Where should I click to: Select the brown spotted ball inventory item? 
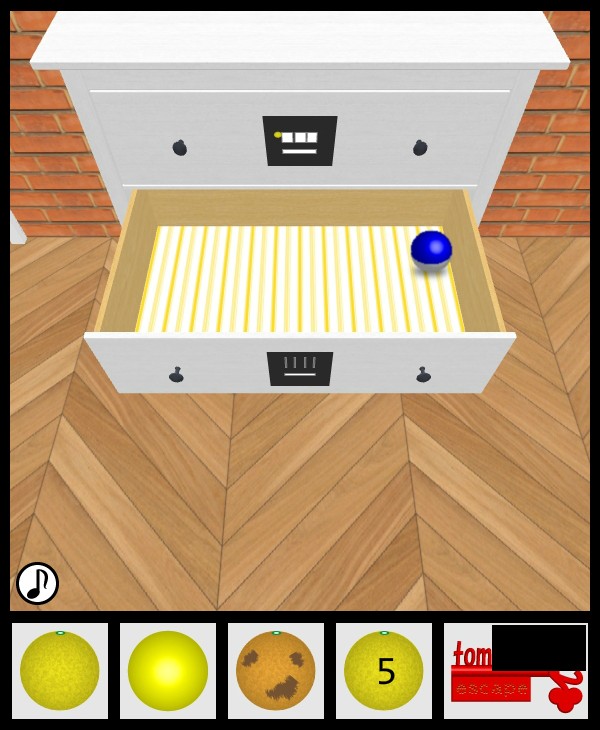(276, 671)
